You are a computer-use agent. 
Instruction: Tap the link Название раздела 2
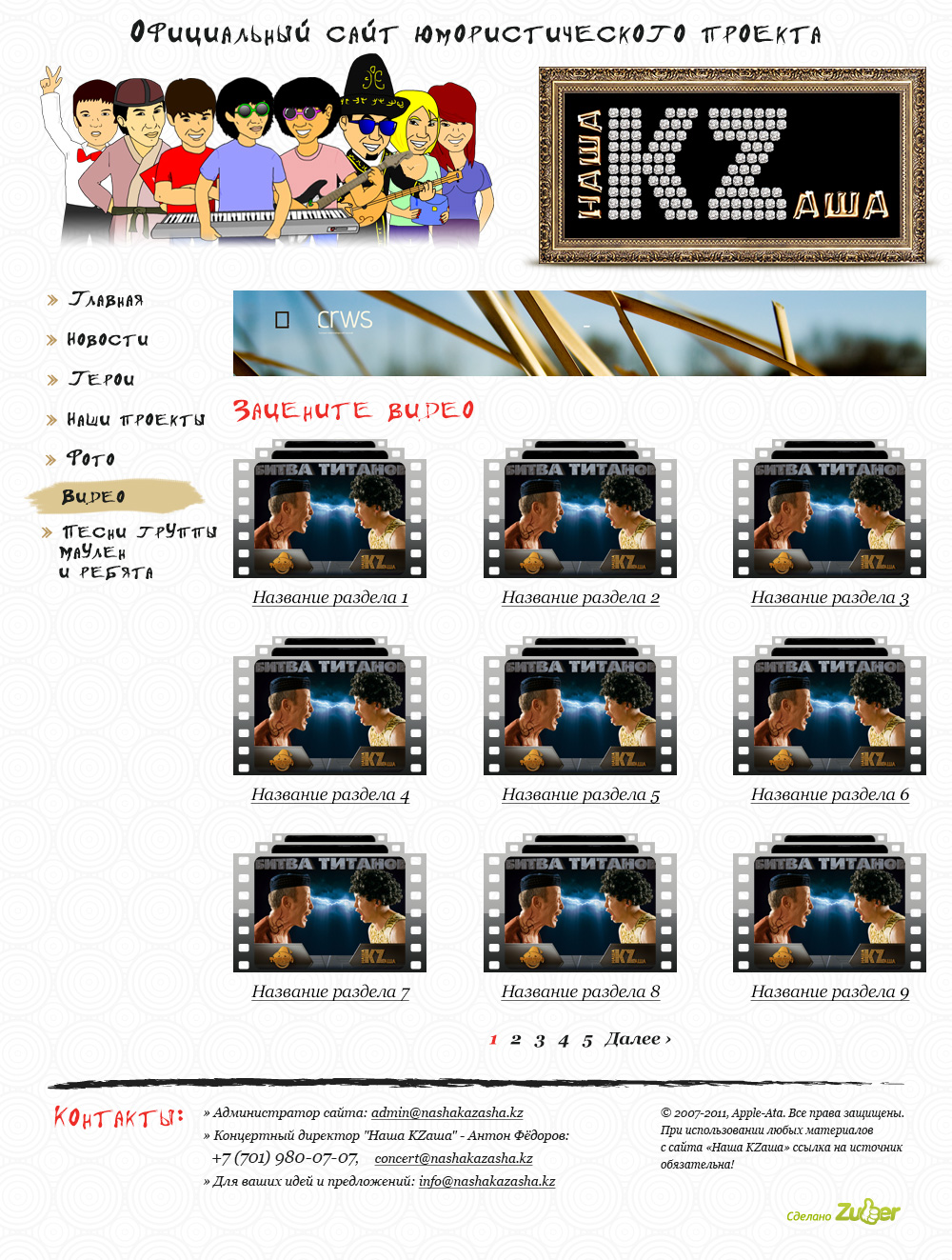click(580, 598)
